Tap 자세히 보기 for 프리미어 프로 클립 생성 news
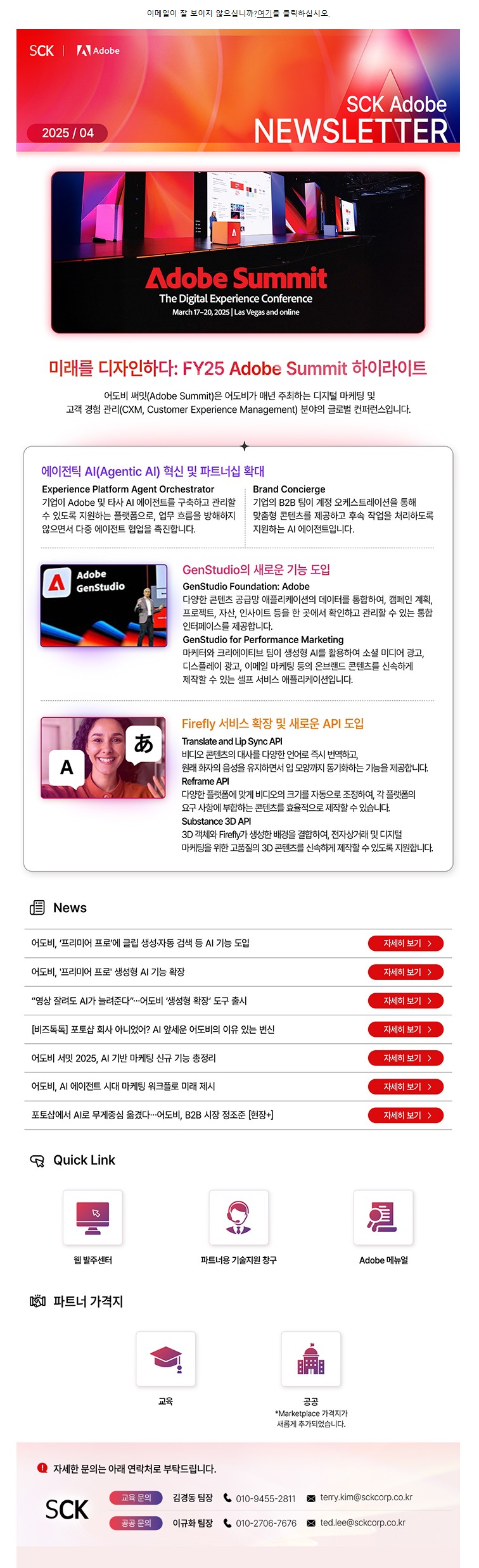Viewport: 479px width, 1568px height. coord(406,943)
